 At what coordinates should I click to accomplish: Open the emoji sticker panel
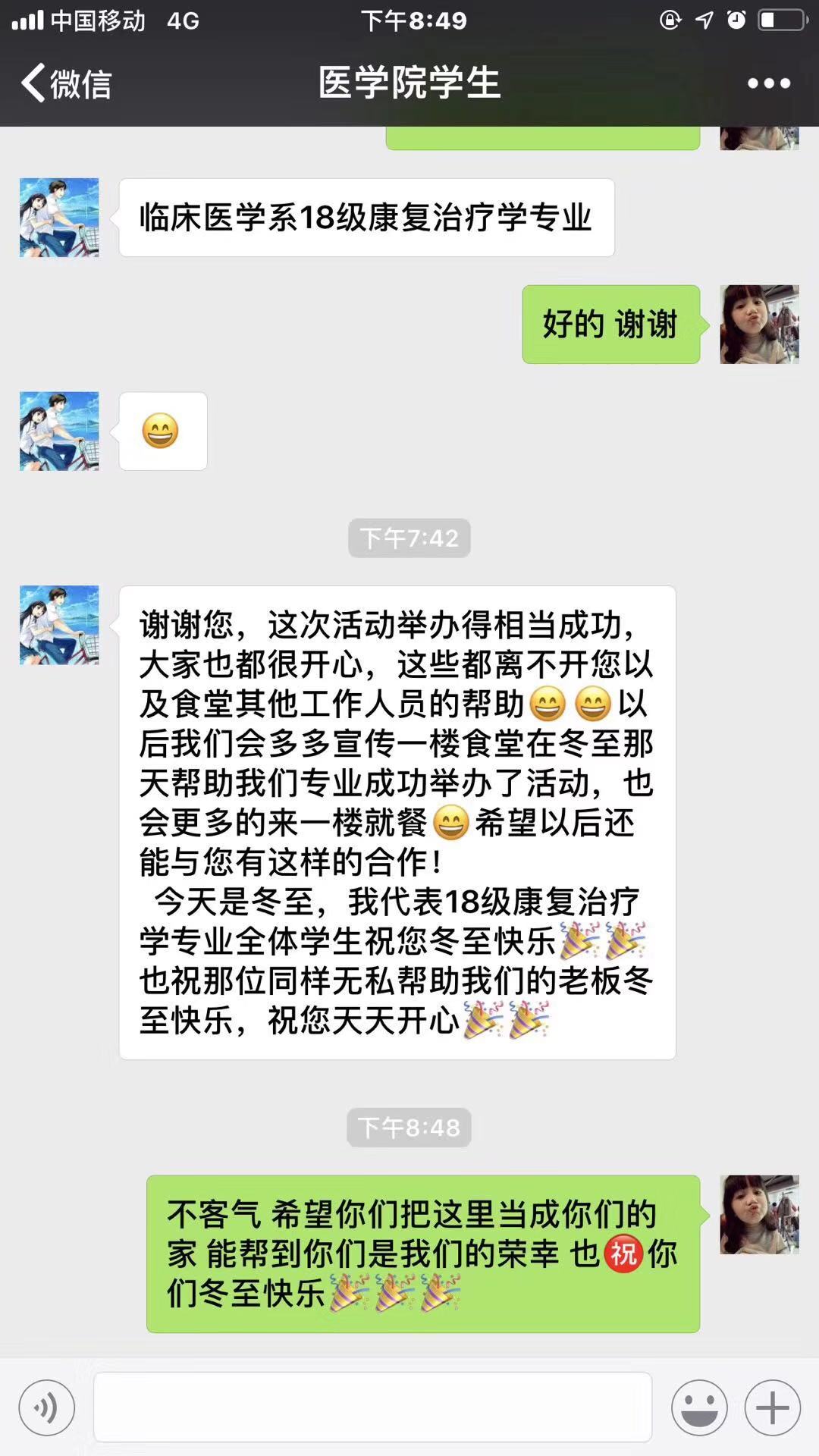point(698,1408)
